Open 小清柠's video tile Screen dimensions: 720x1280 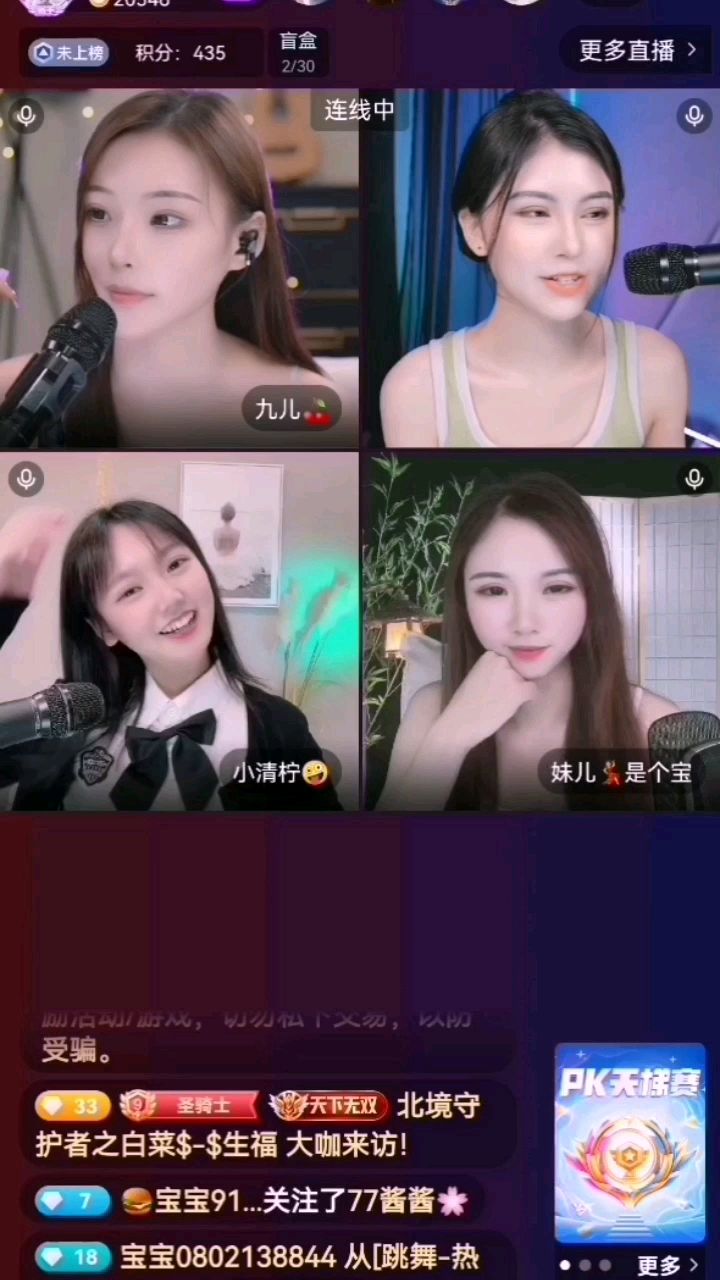179,630
